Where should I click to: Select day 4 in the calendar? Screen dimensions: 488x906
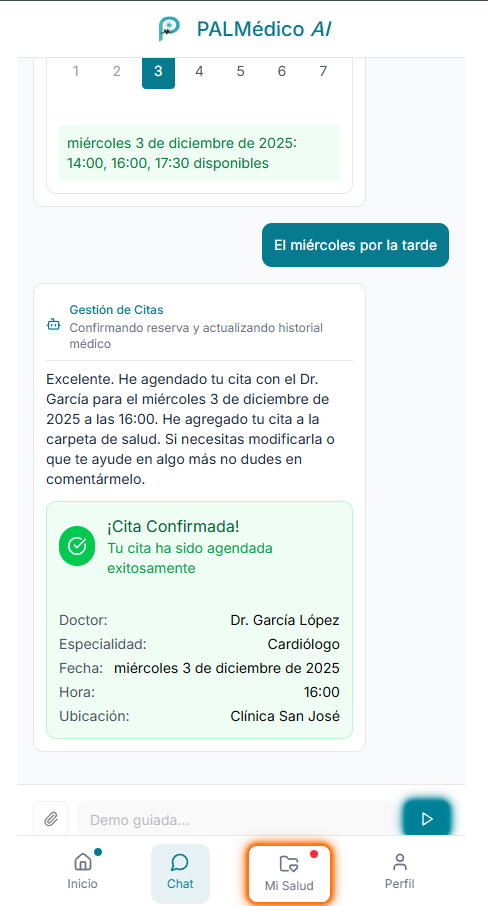(199, 72)
